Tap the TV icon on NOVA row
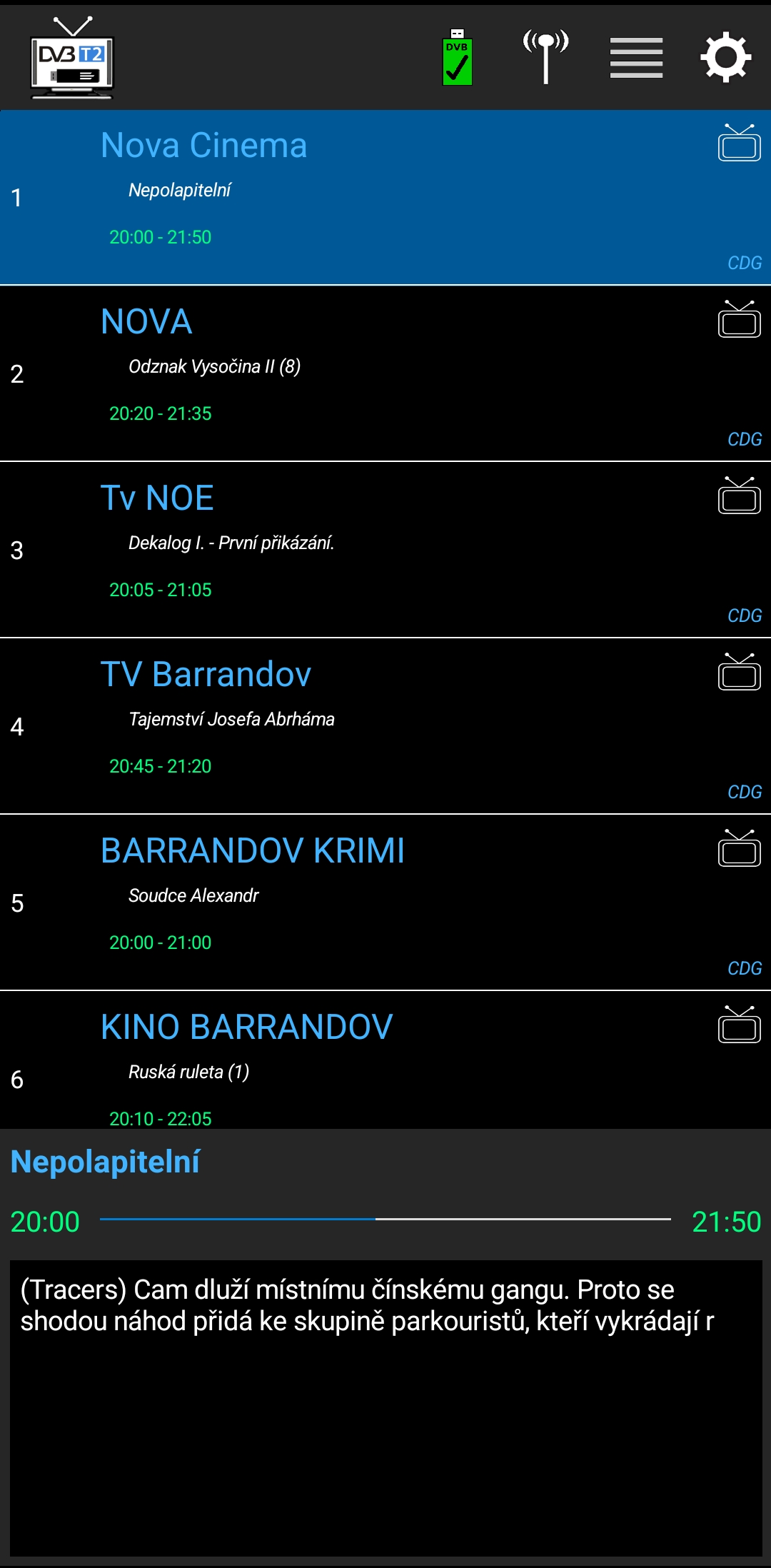The image size is (771, 1568). coord(740,318)
